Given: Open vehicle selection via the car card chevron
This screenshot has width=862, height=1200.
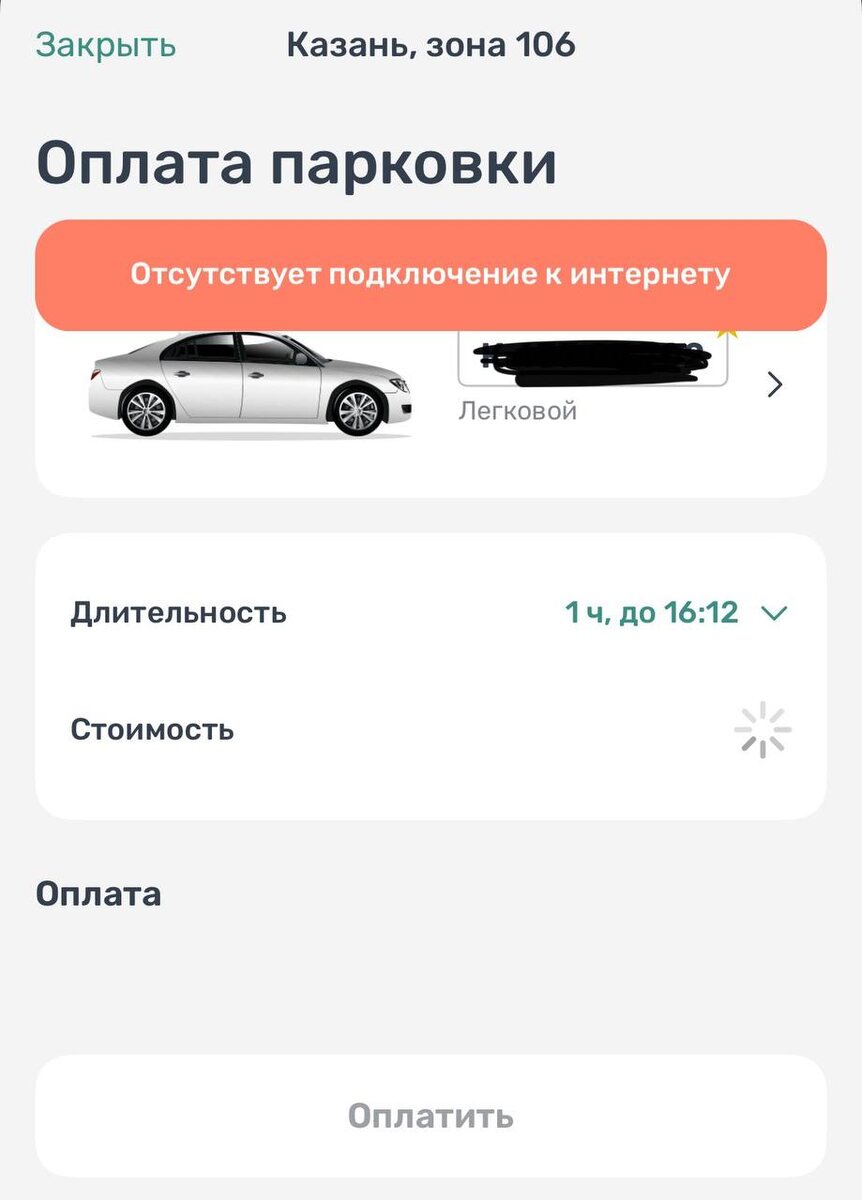Looking at the screenshot, I should pyautogui.click(x=774, y=385).
